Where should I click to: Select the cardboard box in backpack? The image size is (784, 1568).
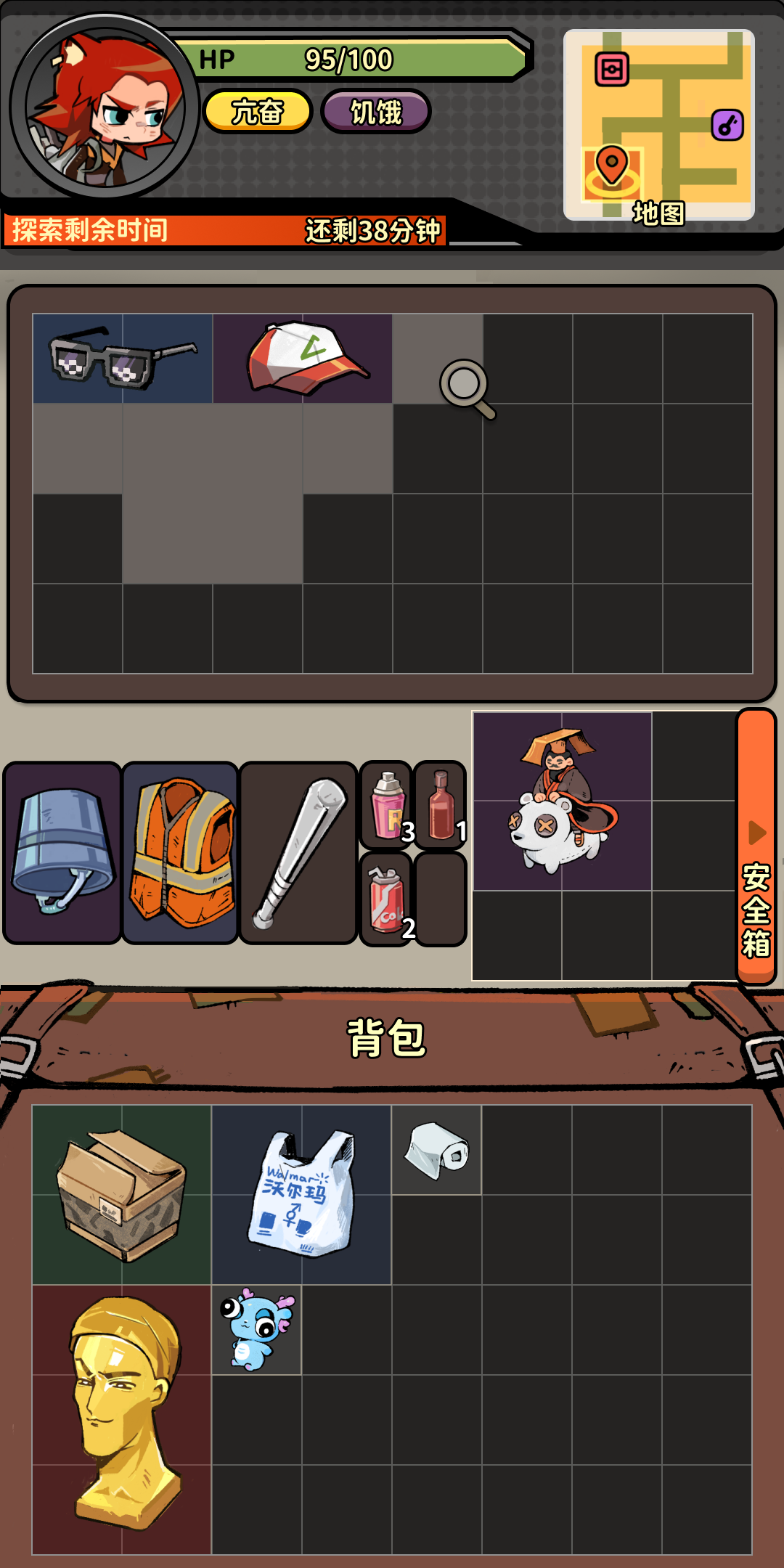(x=122, y=1195)
